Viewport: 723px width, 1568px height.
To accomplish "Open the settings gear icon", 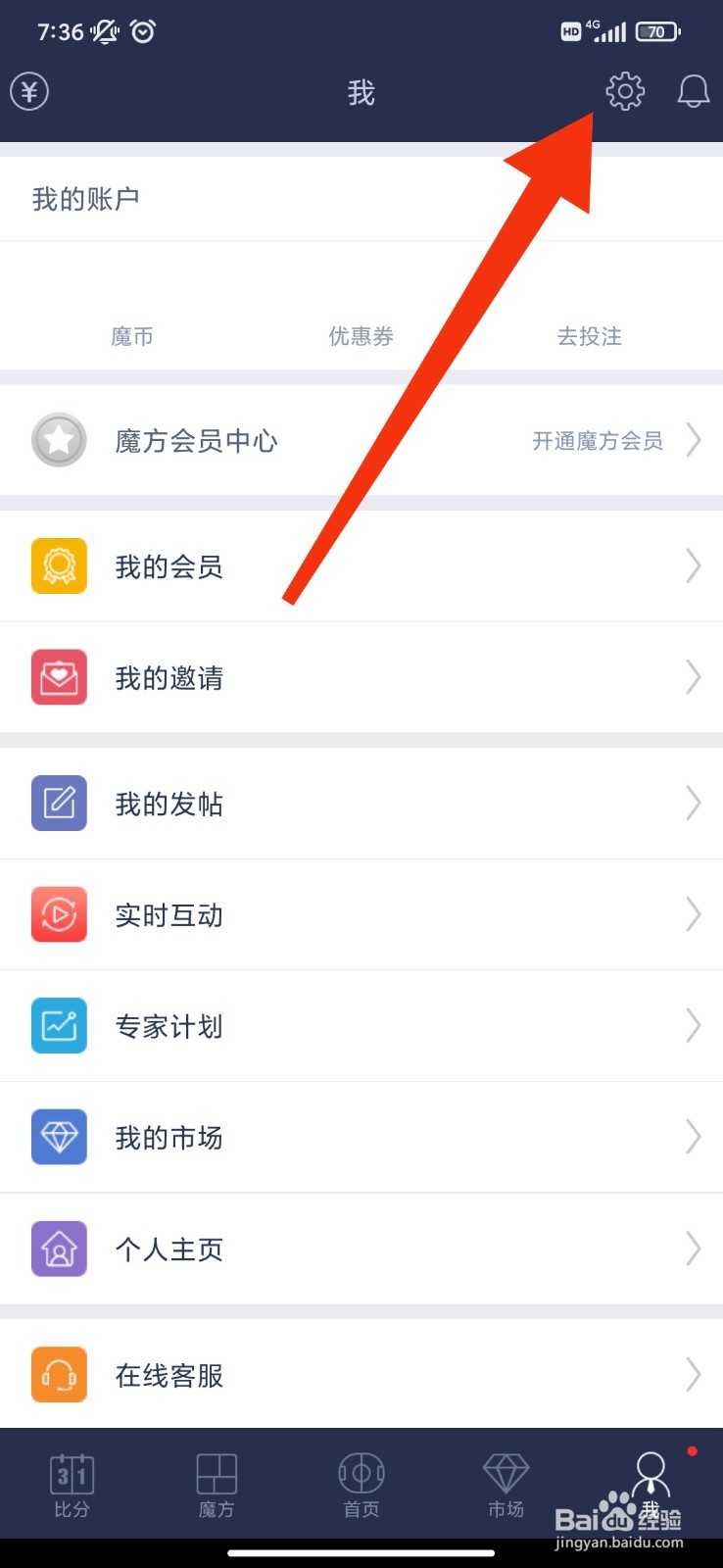I will (x=624, y=91).
